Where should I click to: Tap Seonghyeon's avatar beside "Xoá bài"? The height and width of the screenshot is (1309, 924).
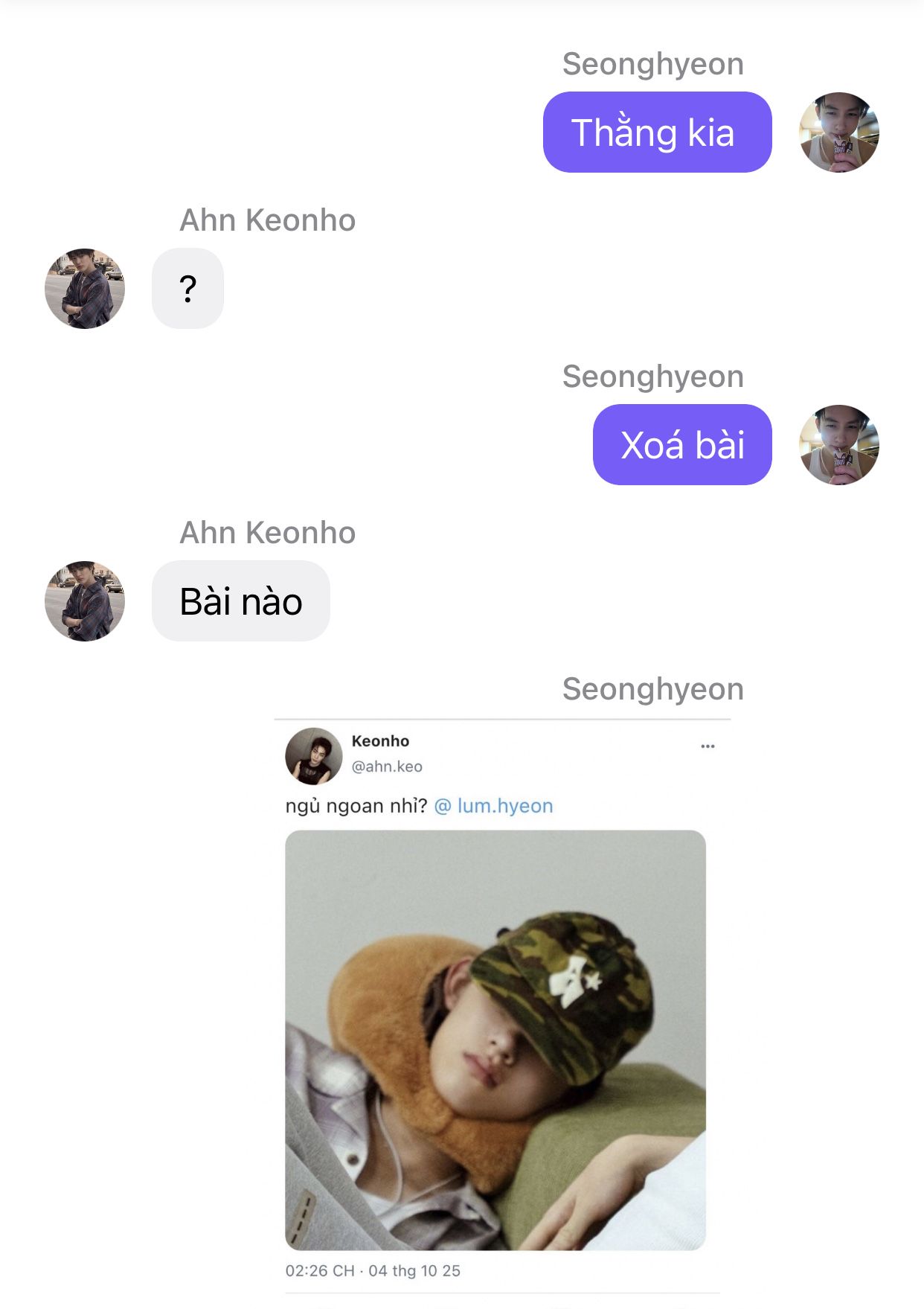pos(838,445)
